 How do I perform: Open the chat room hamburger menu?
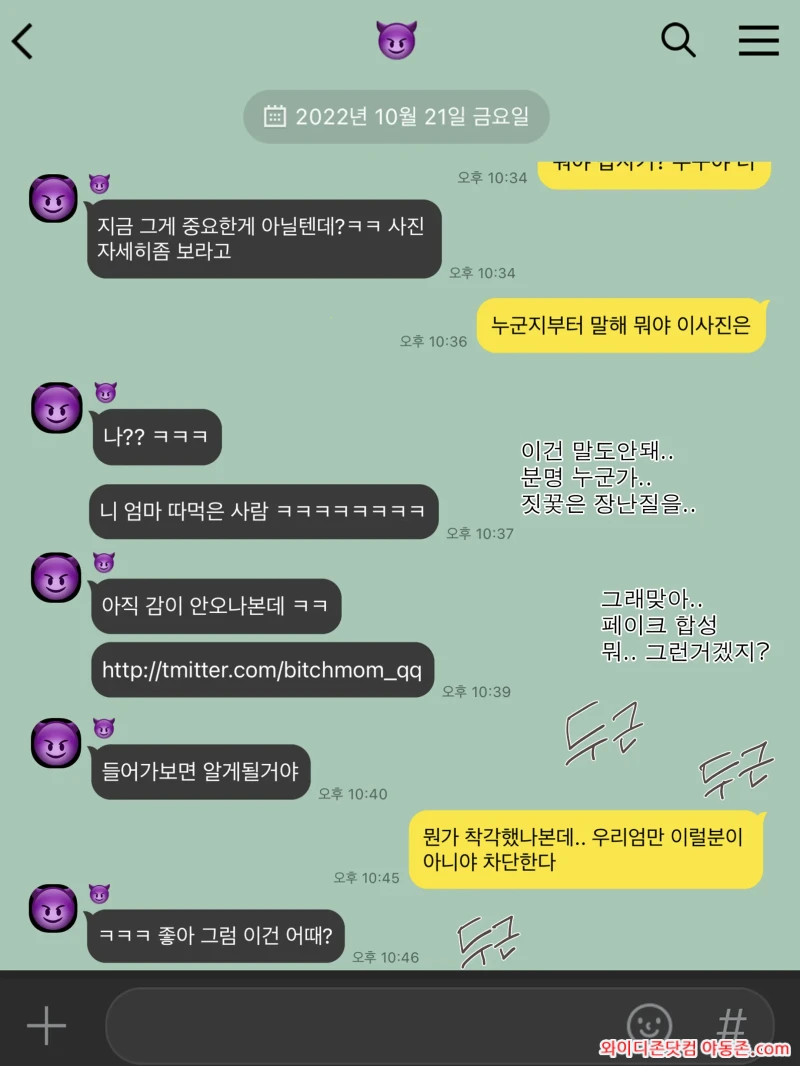[x=758, y=40]
